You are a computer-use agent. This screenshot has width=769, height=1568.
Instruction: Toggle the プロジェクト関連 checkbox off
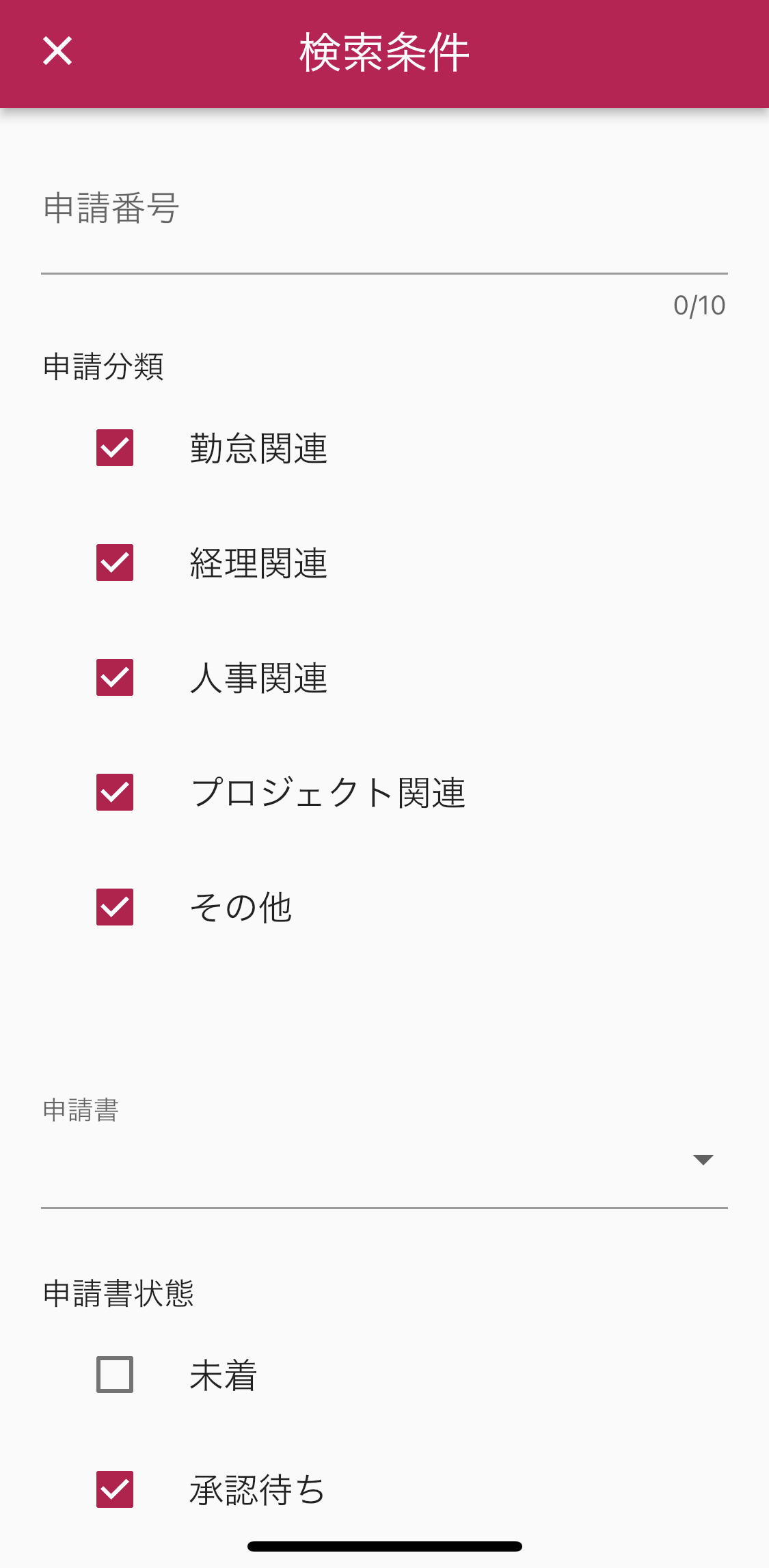[115, 792]
